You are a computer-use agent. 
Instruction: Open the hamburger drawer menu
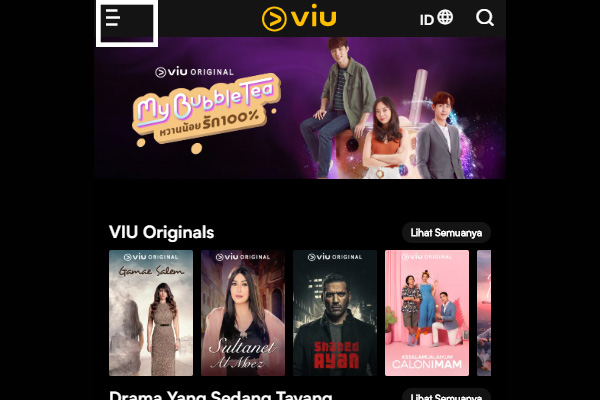click(x=113, y=19)
